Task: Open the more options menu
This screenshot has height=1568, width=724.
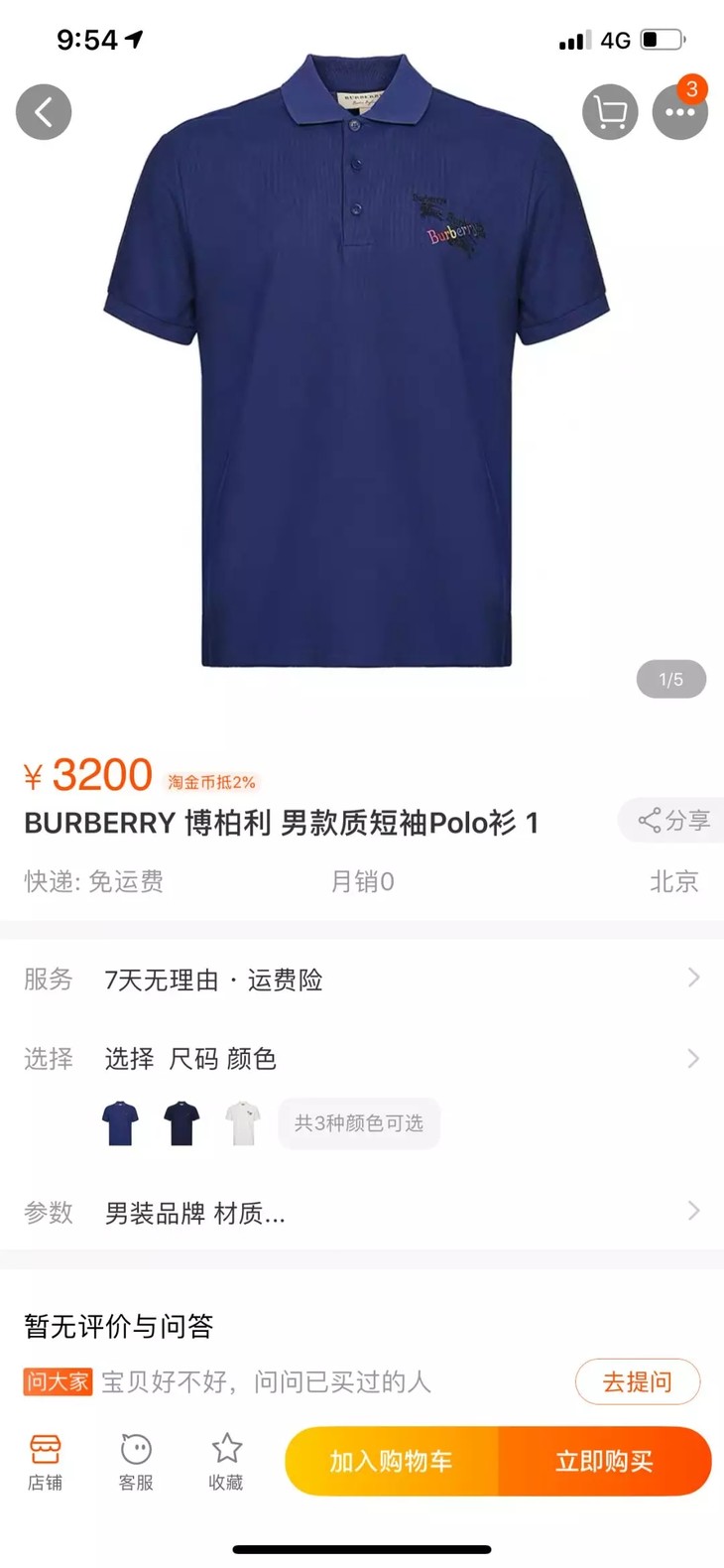Action: click(x=679, y=112)
